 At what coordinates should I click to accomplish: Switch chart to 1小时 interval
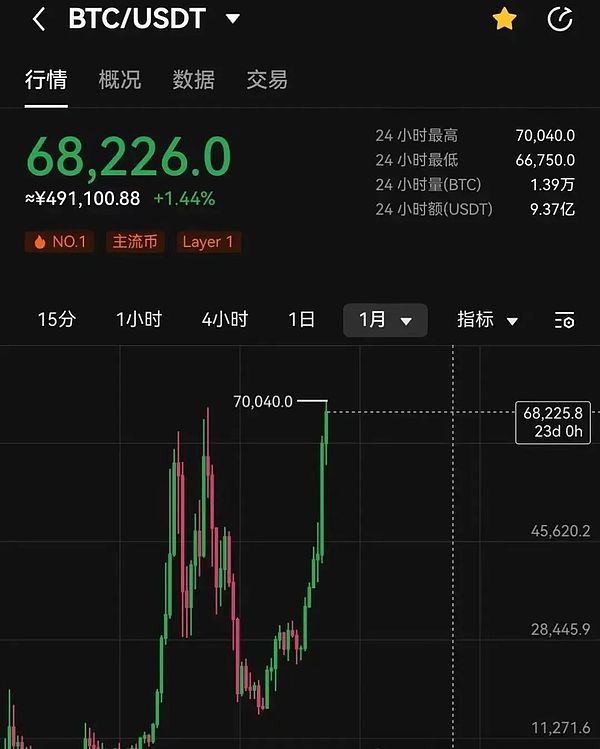(139, 320)
